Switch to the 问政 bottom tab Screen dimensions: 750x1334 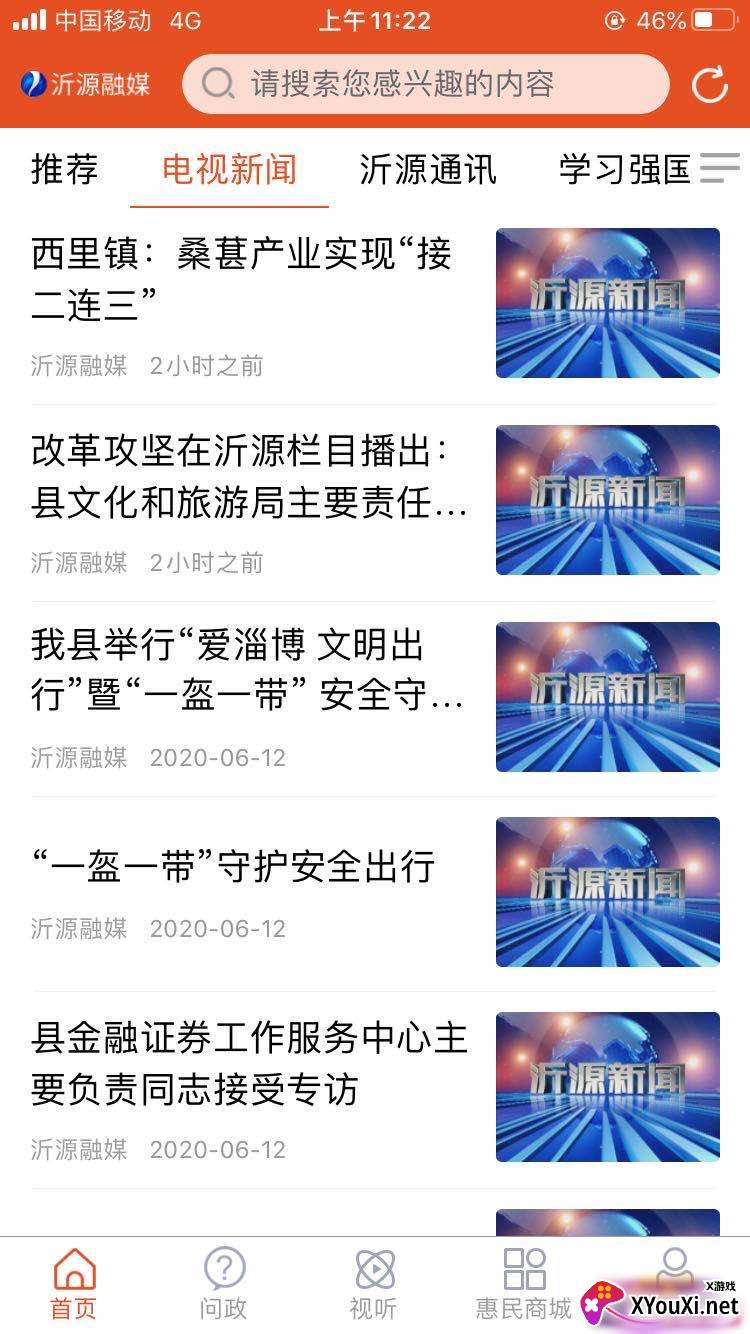pyautogui.click(x=223, y=1284)
